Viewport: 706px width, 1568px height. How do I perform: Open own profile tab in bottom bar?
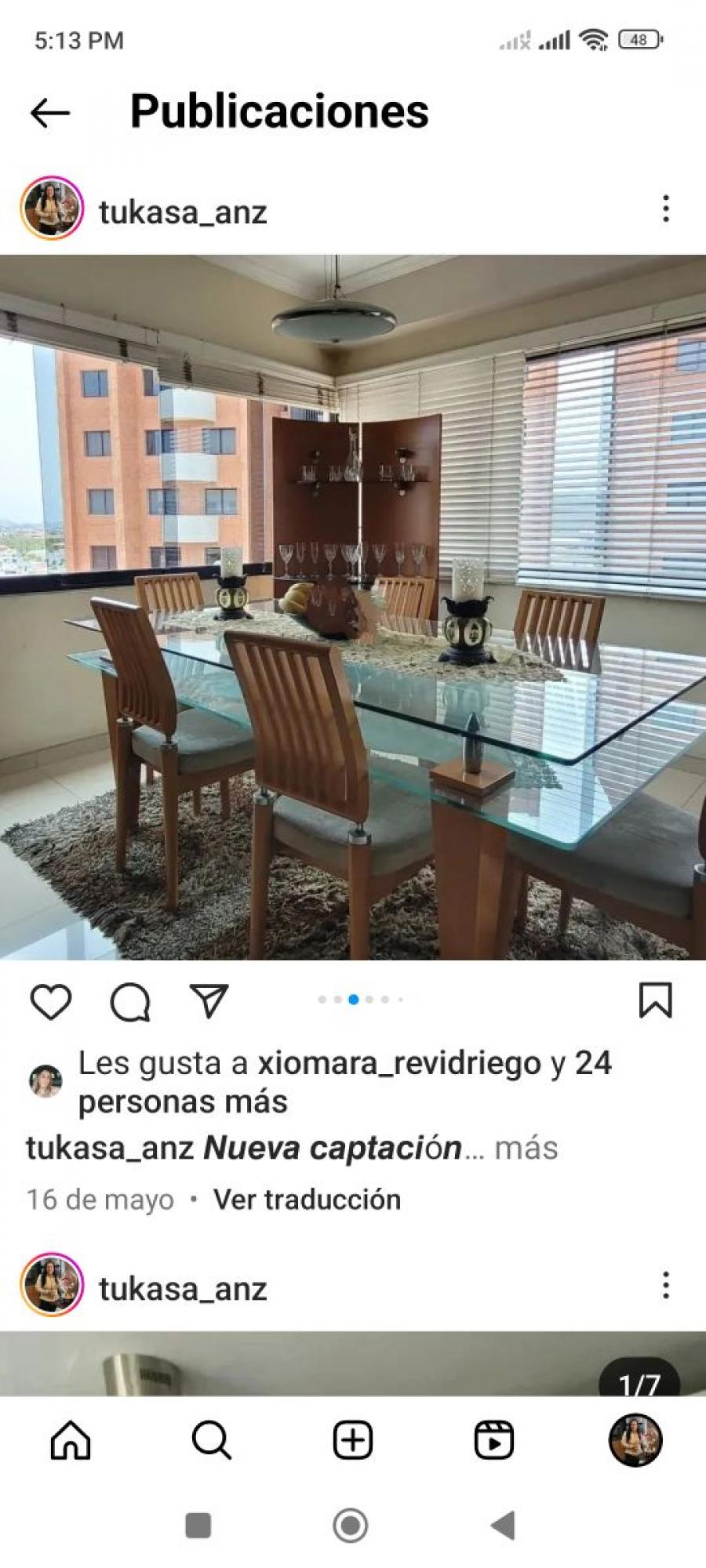click(636, 1440)
